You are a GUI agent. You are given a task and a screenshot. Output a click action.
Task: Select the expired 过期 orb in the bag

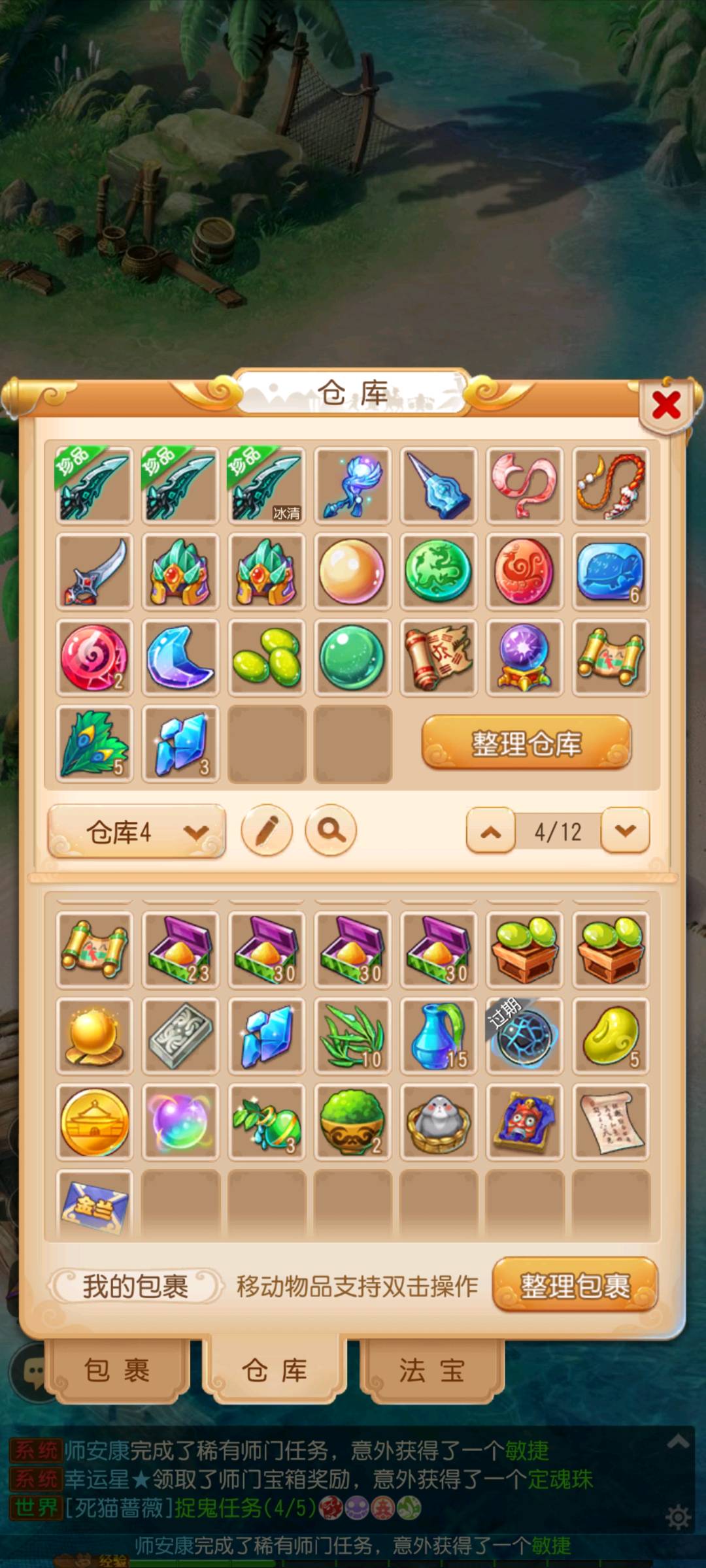pyautogui.click(x=524, y=1036)
